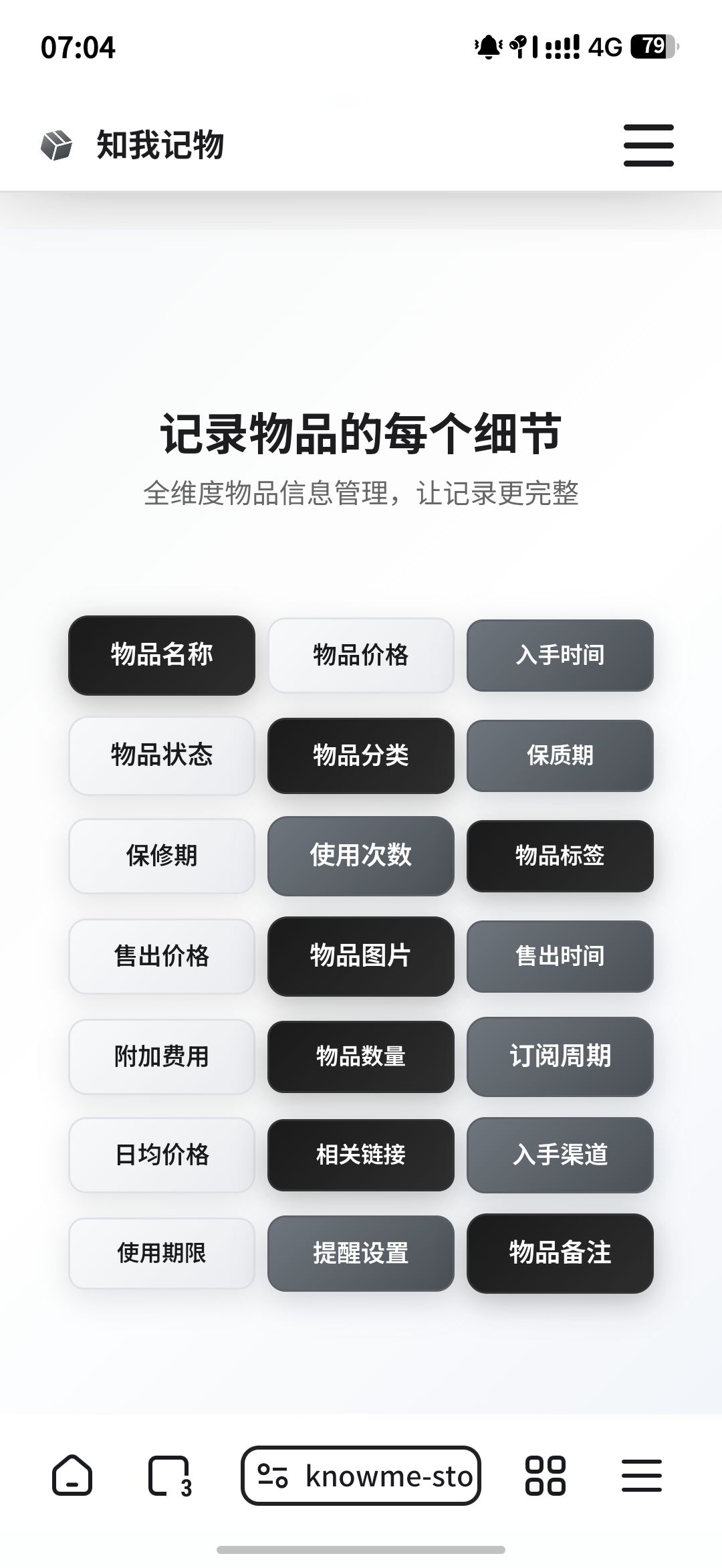
Task: Tap the 知我记物 site title
Action: pos(160,145)
